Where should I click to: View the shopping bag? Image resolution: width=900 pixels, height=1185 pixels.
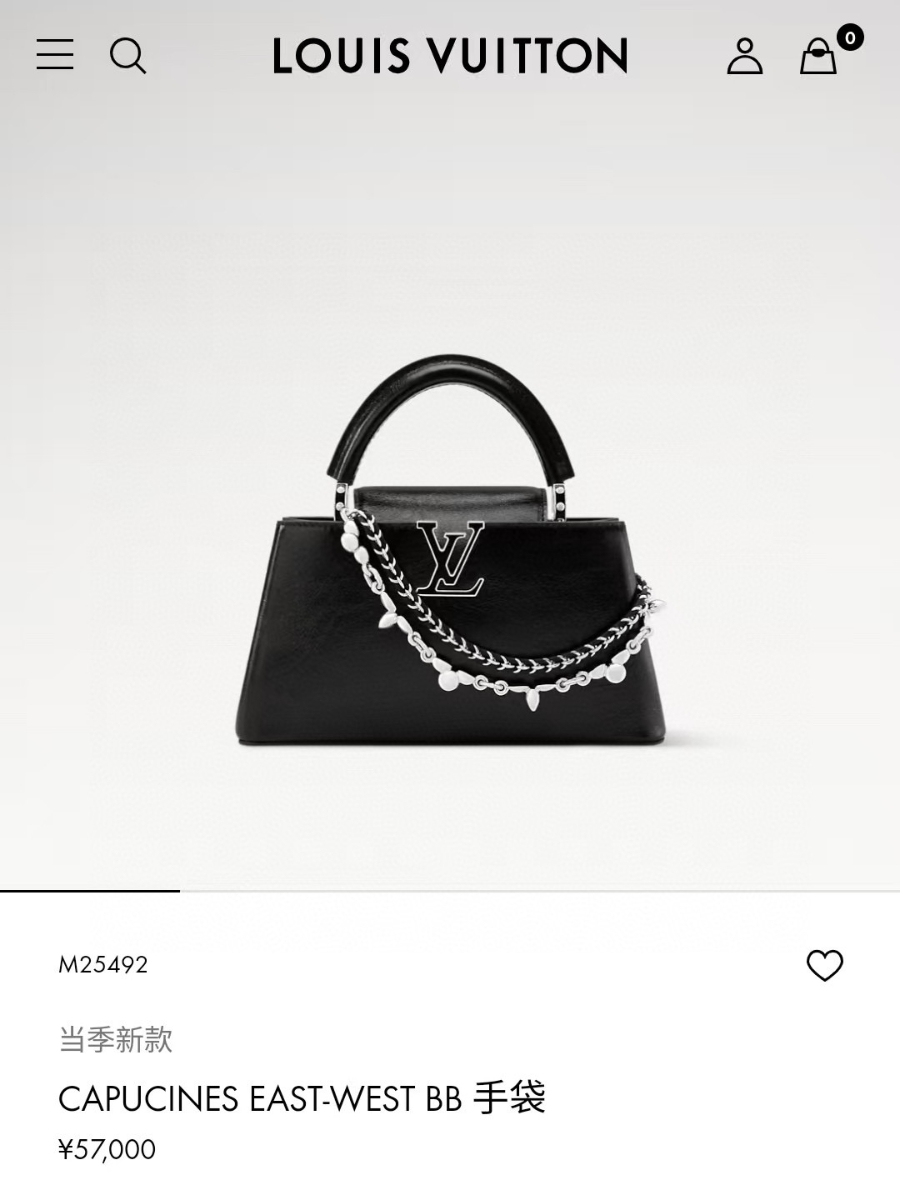point(819,57)
